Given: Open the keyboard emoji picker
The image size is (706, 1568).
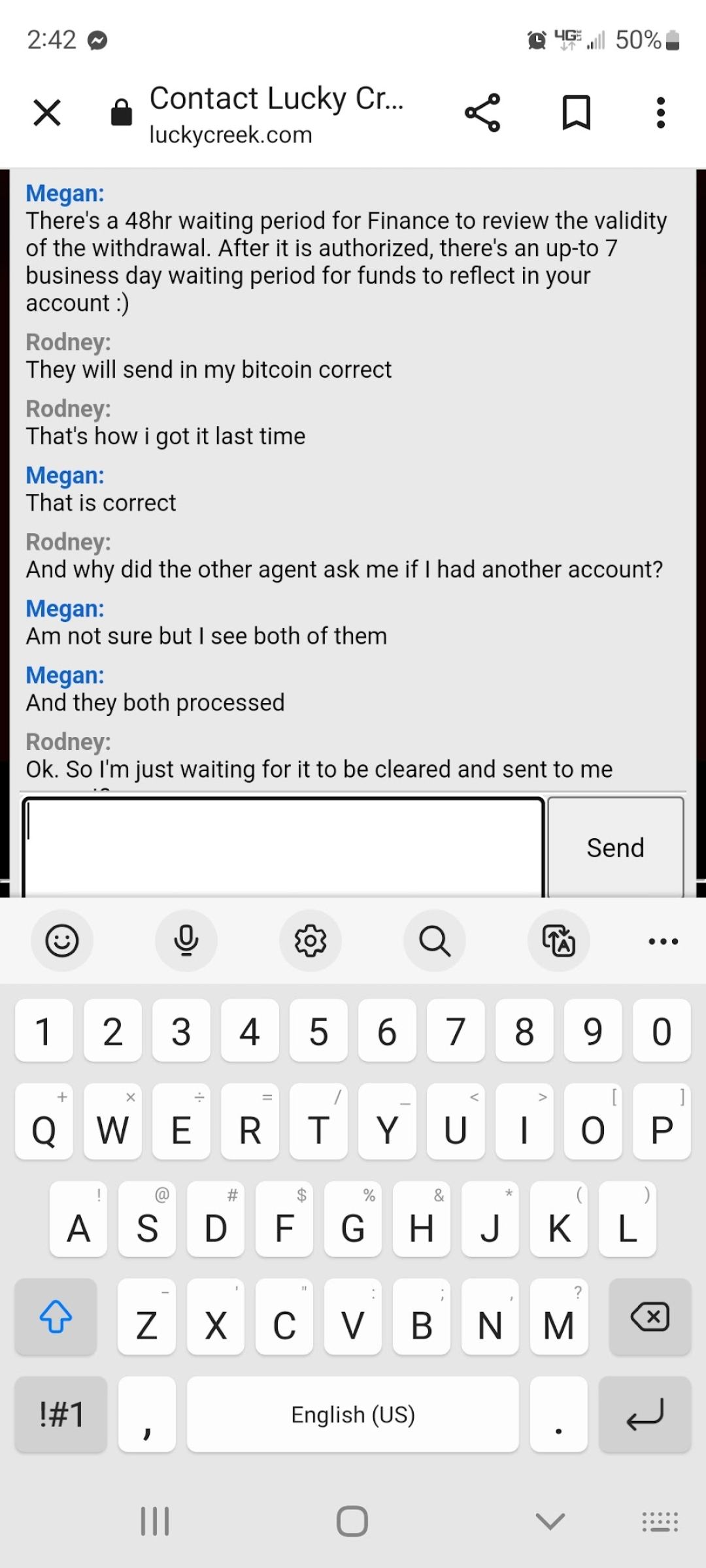Looking at the screenshot, I should 62,941.
